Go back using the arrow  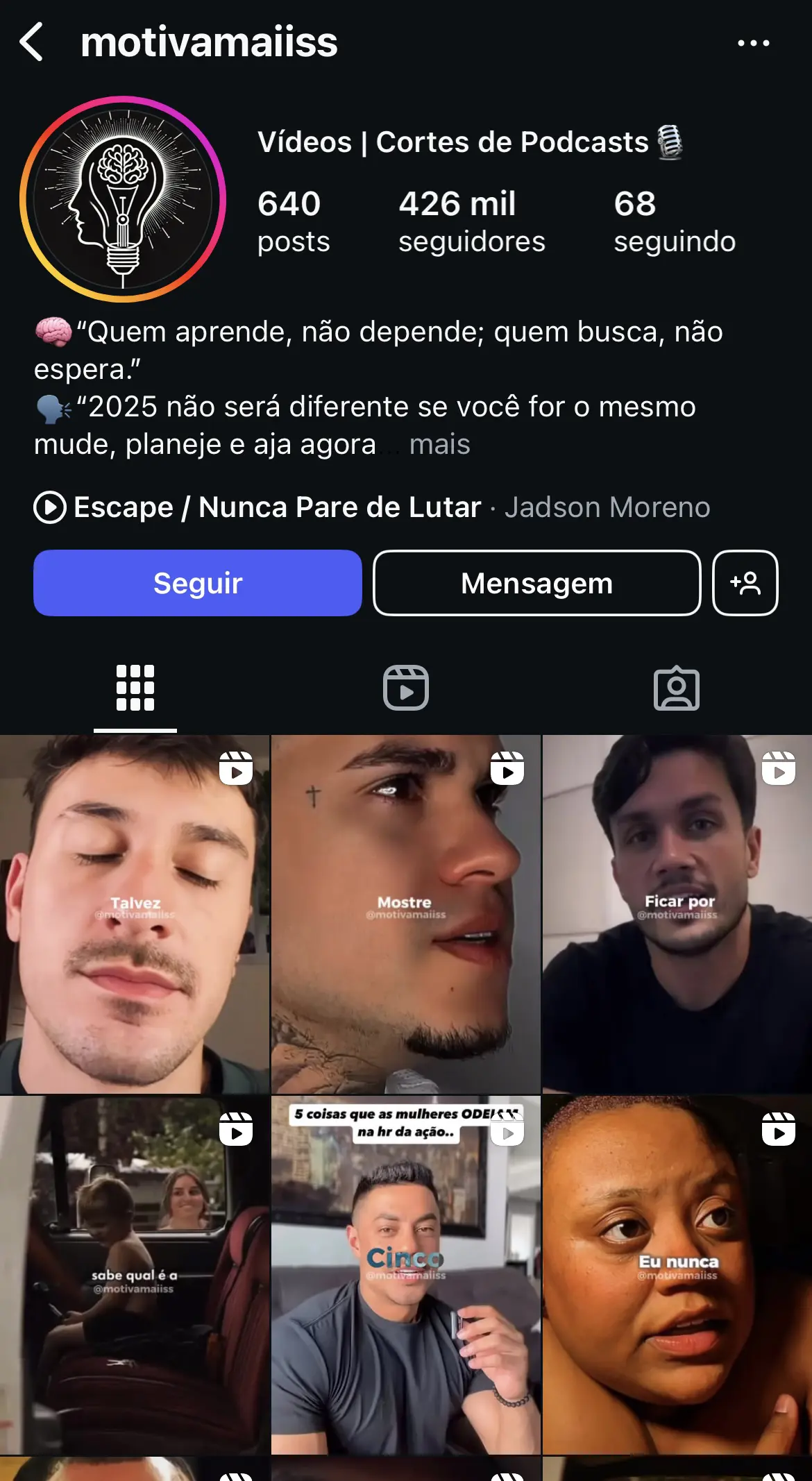(32, 42)
